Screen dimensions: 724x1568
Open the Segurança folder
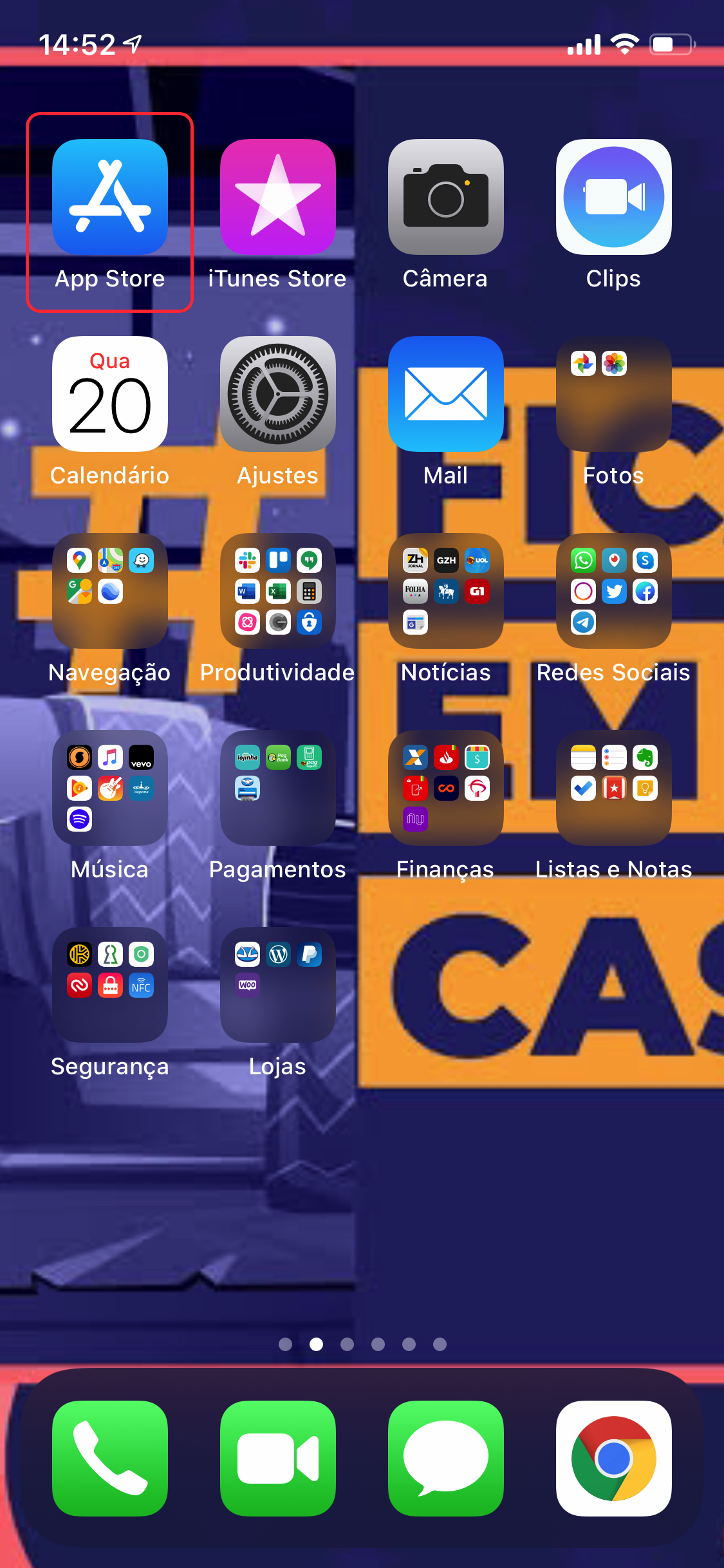click(x=110, y=985)
